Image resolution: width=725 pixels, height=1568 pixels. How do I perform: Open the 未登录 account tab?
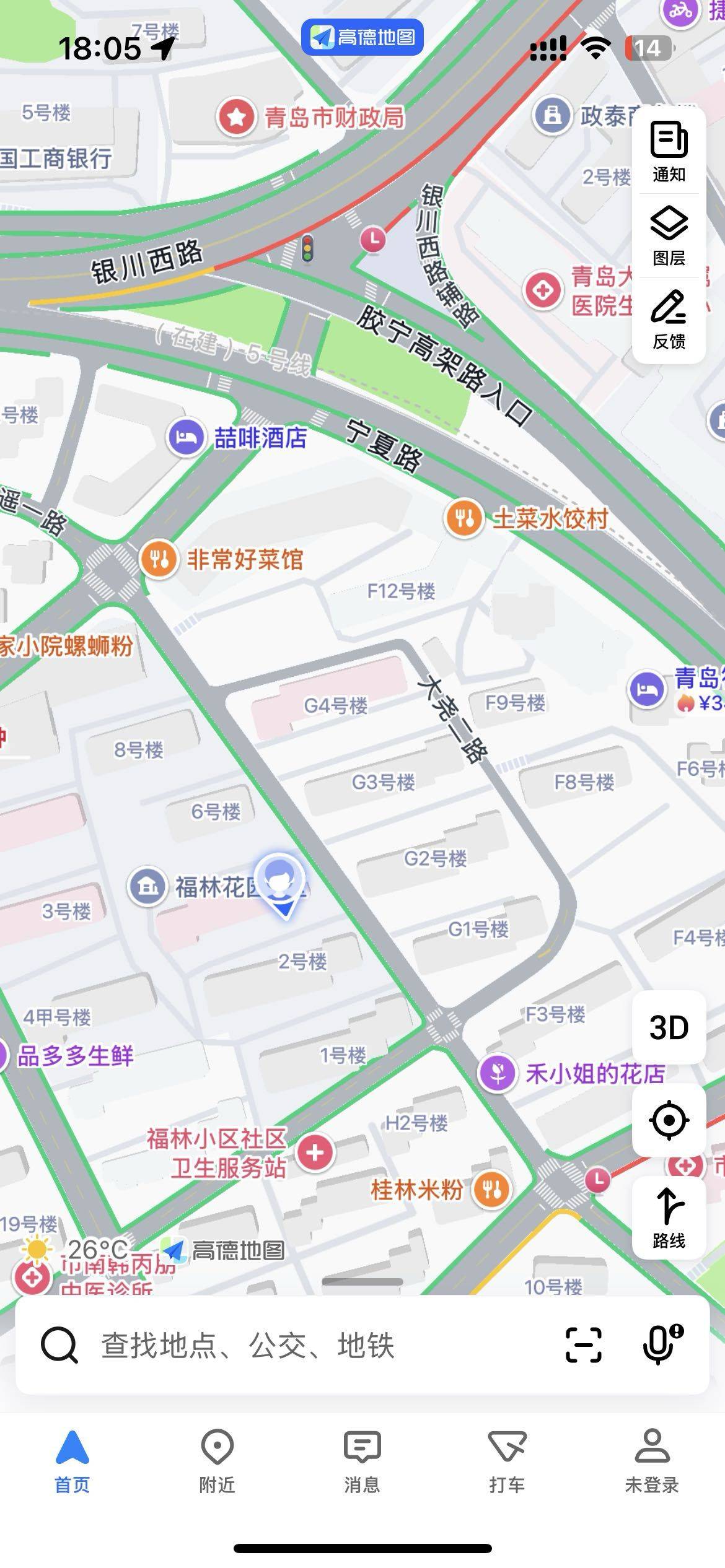(x=652, y=1461)
